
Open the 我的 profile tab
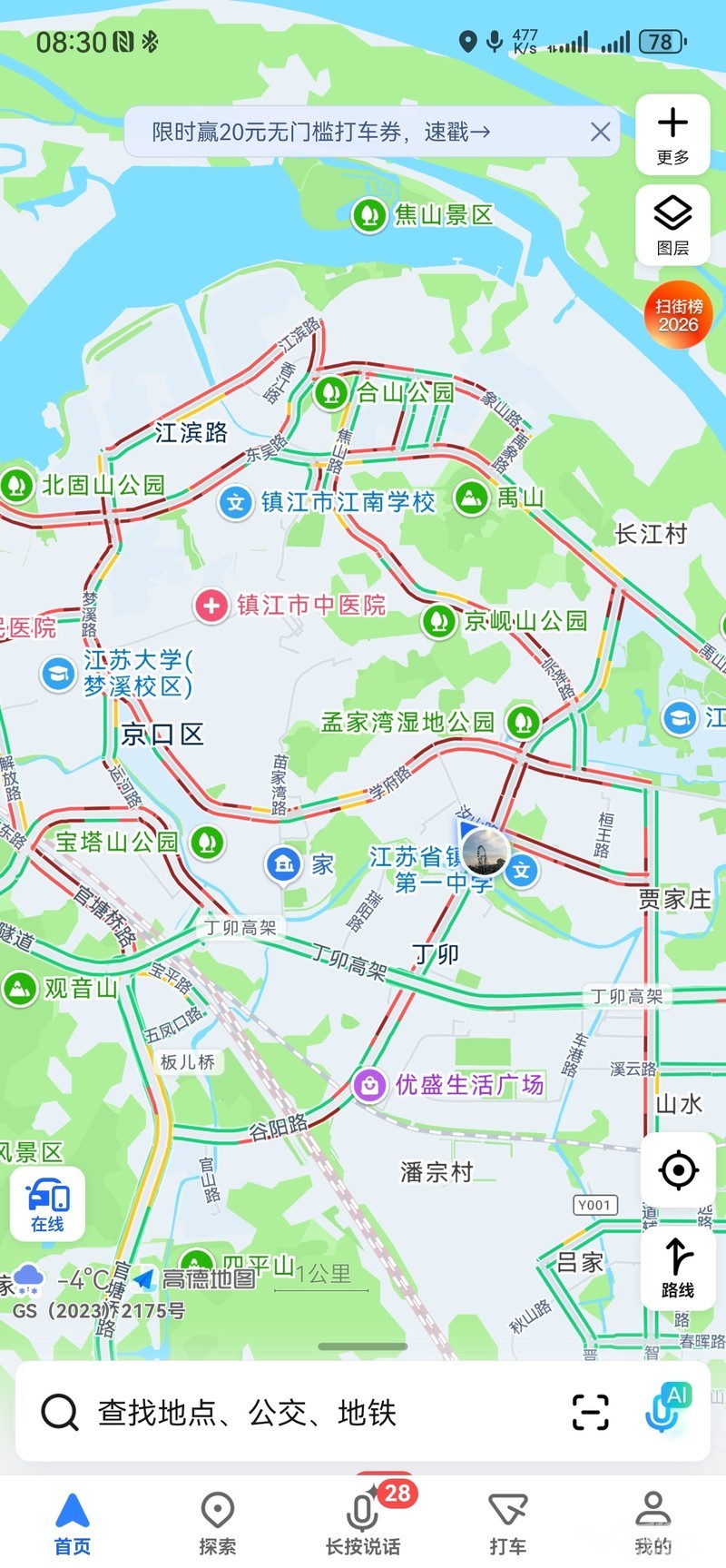(x=652, y=1523)
